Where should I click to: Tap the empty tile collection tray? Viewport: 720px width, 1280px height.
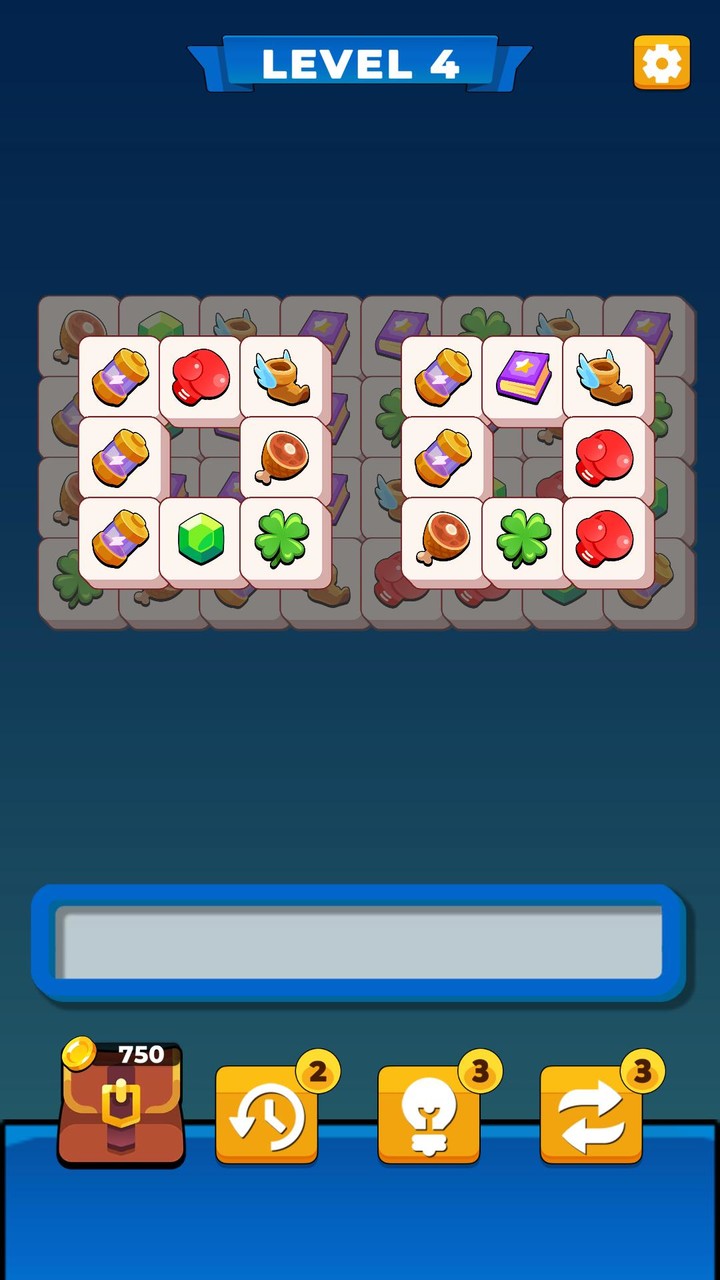pos(360,941)
